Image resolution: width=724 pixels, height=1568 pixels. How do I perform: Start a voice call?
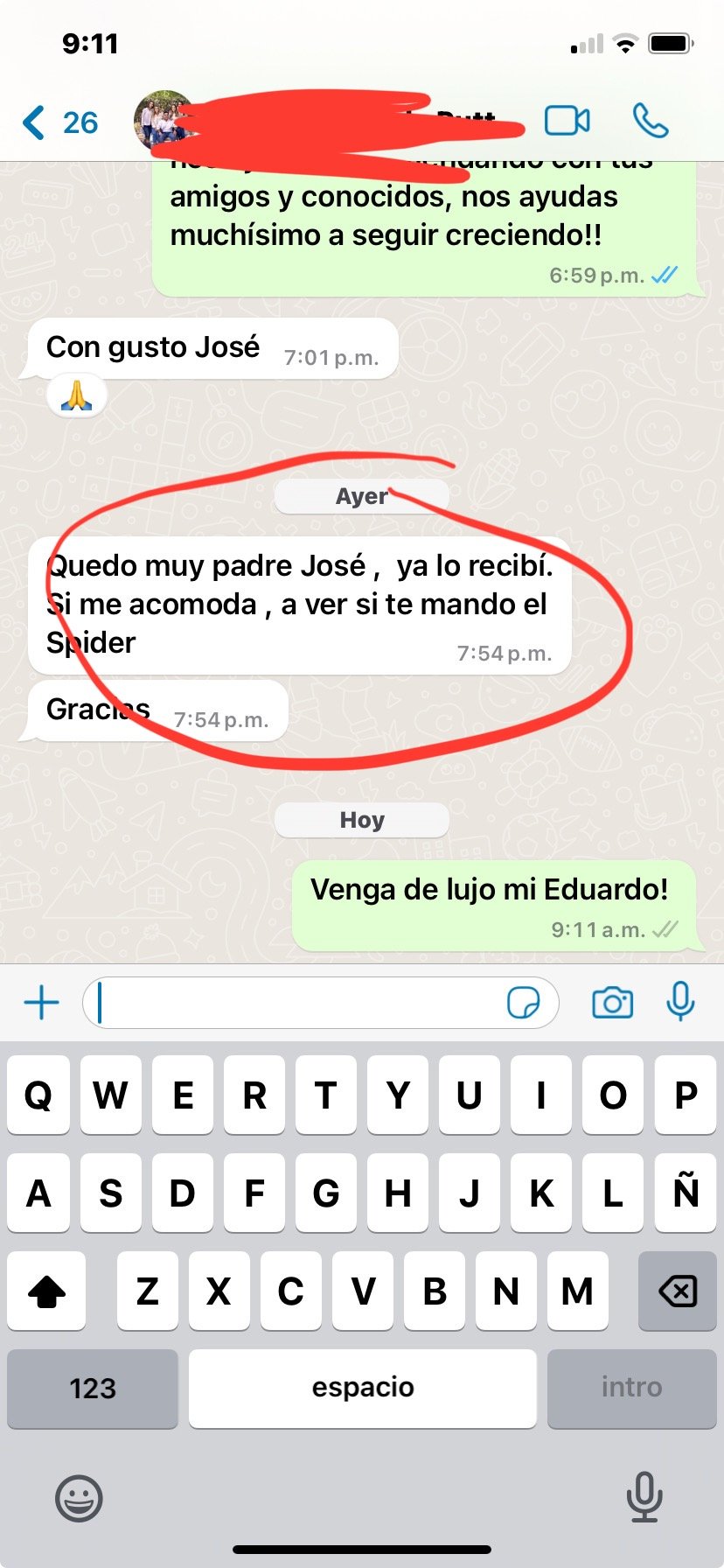tap(651, 121)
